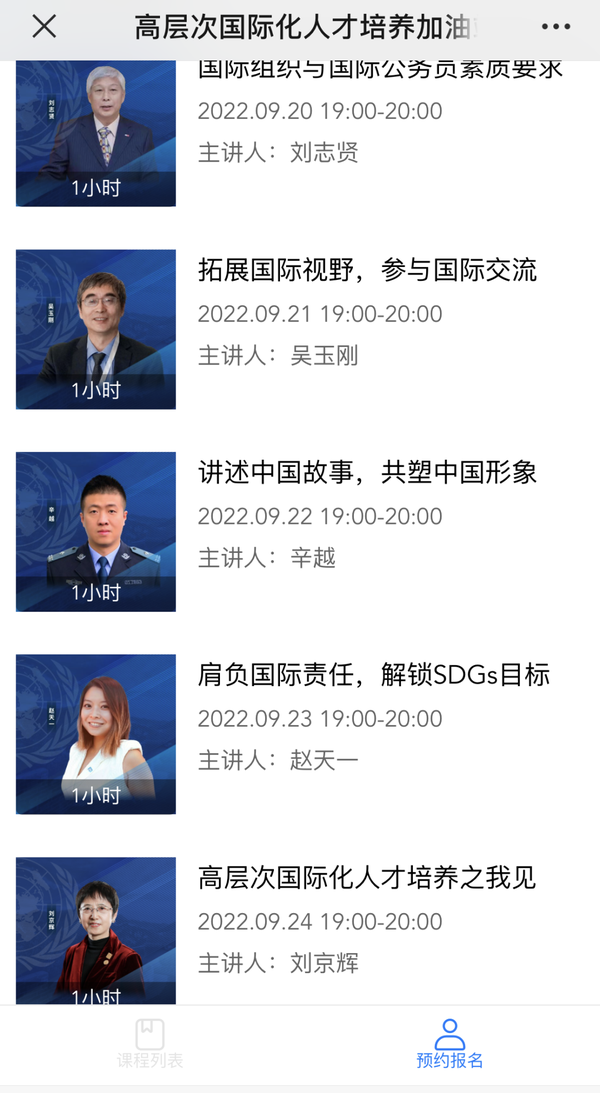
Task: Open the course 讲述中国故事，共塑中国形象
Action: click(x=367, y=473)
